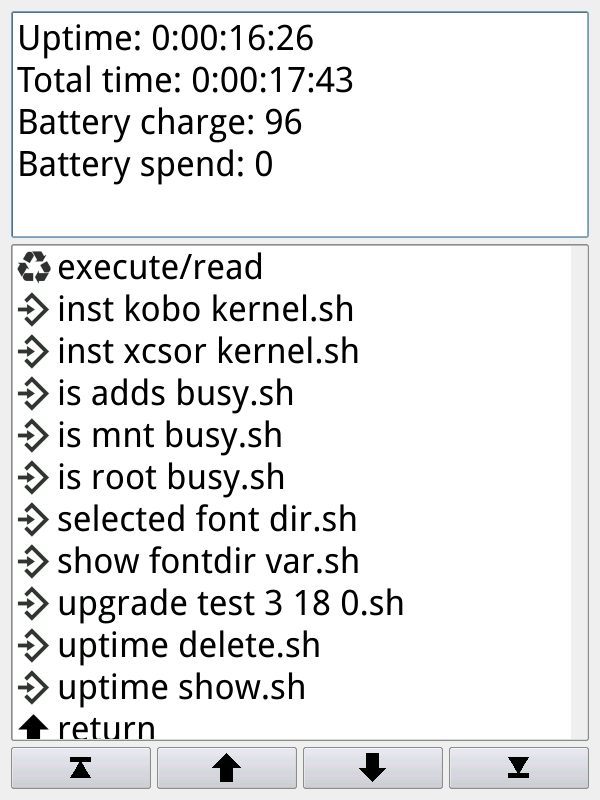This screenshot has height=800, width=600.
Task: Open the execute/read entry
Action: [160, 267]
